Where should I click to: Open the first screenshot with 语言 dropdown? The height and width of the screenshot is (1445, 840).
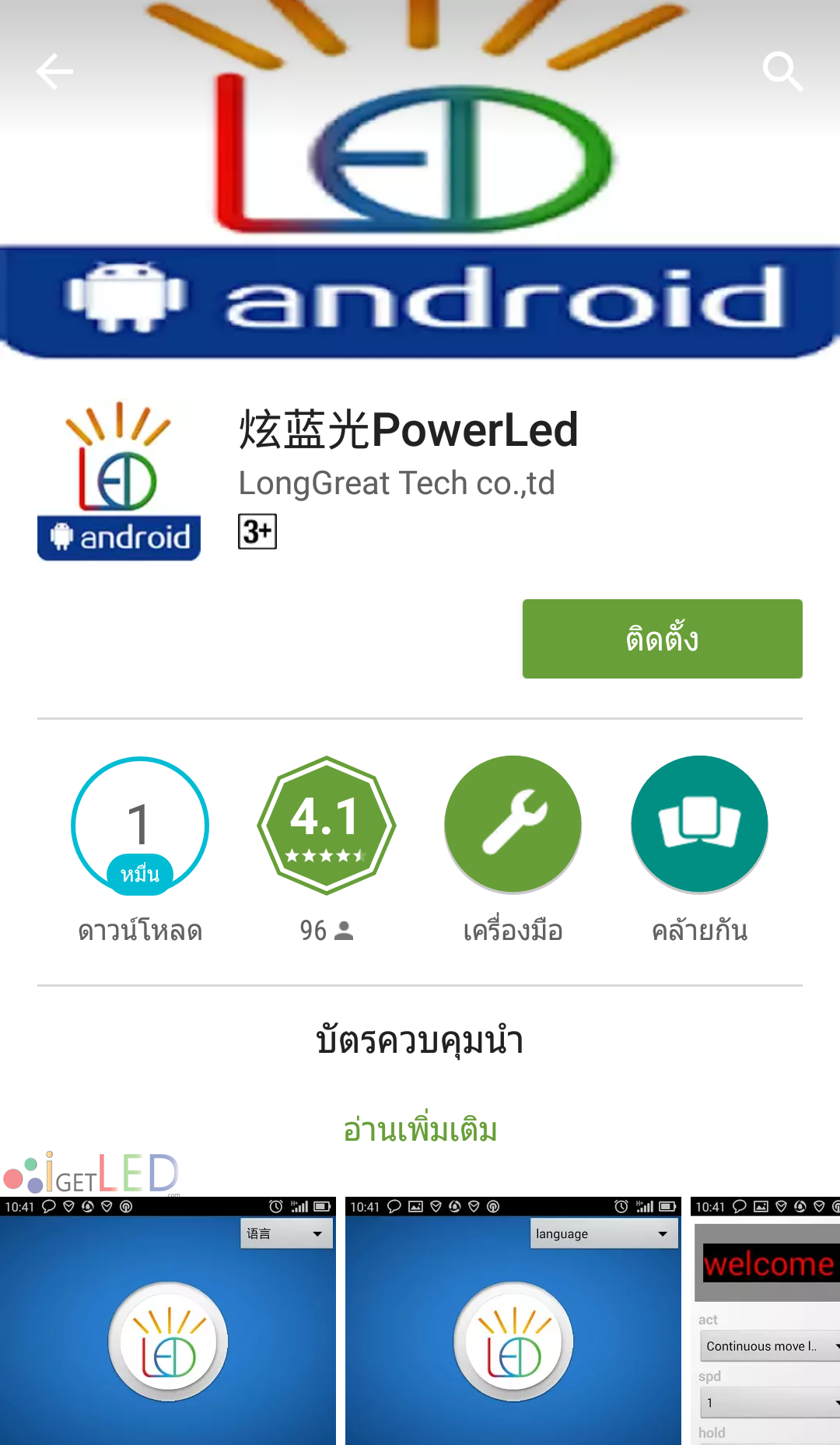[x=168, y=1323]
